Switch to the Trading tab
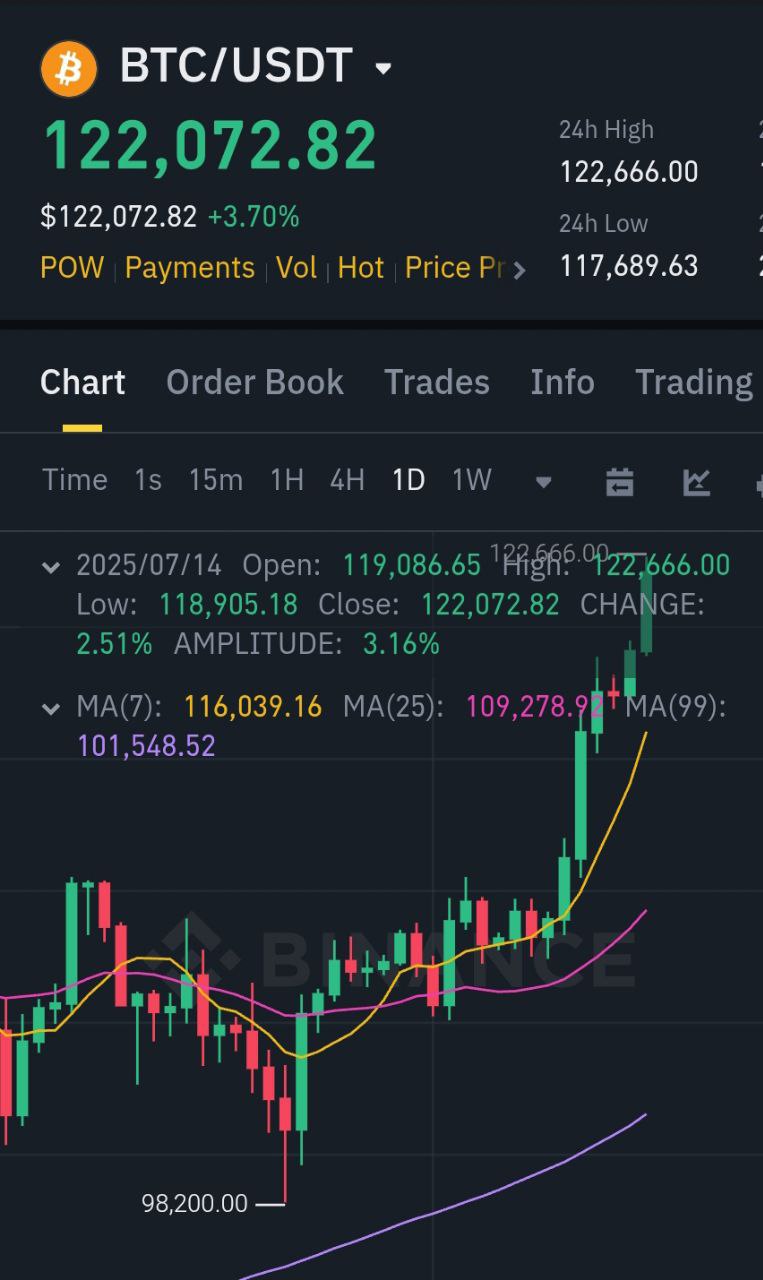This screenshot has width=763, height=1280. [694, 382]
